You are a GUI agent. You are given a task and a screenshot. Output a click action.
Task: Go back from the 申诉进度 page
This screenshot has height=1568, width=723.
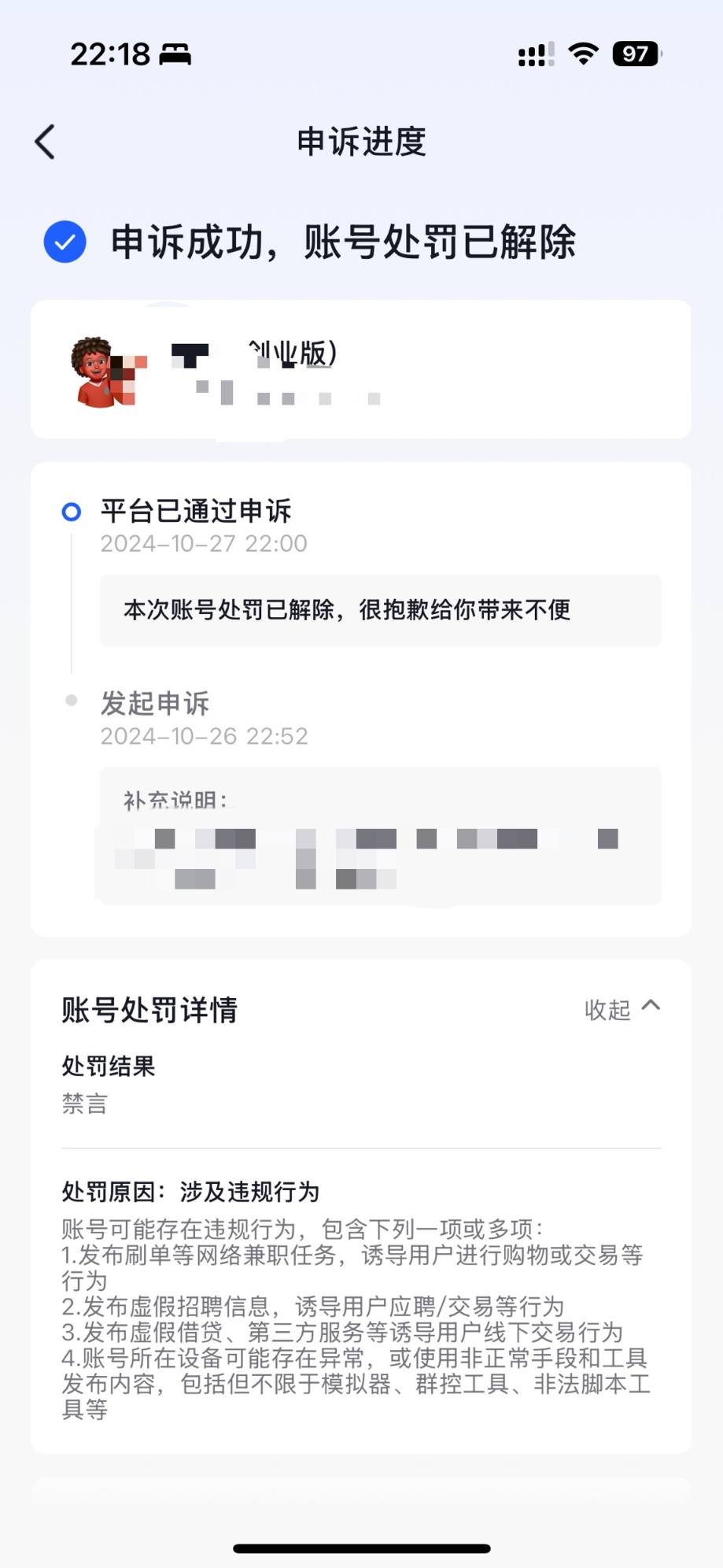(46, 142)
